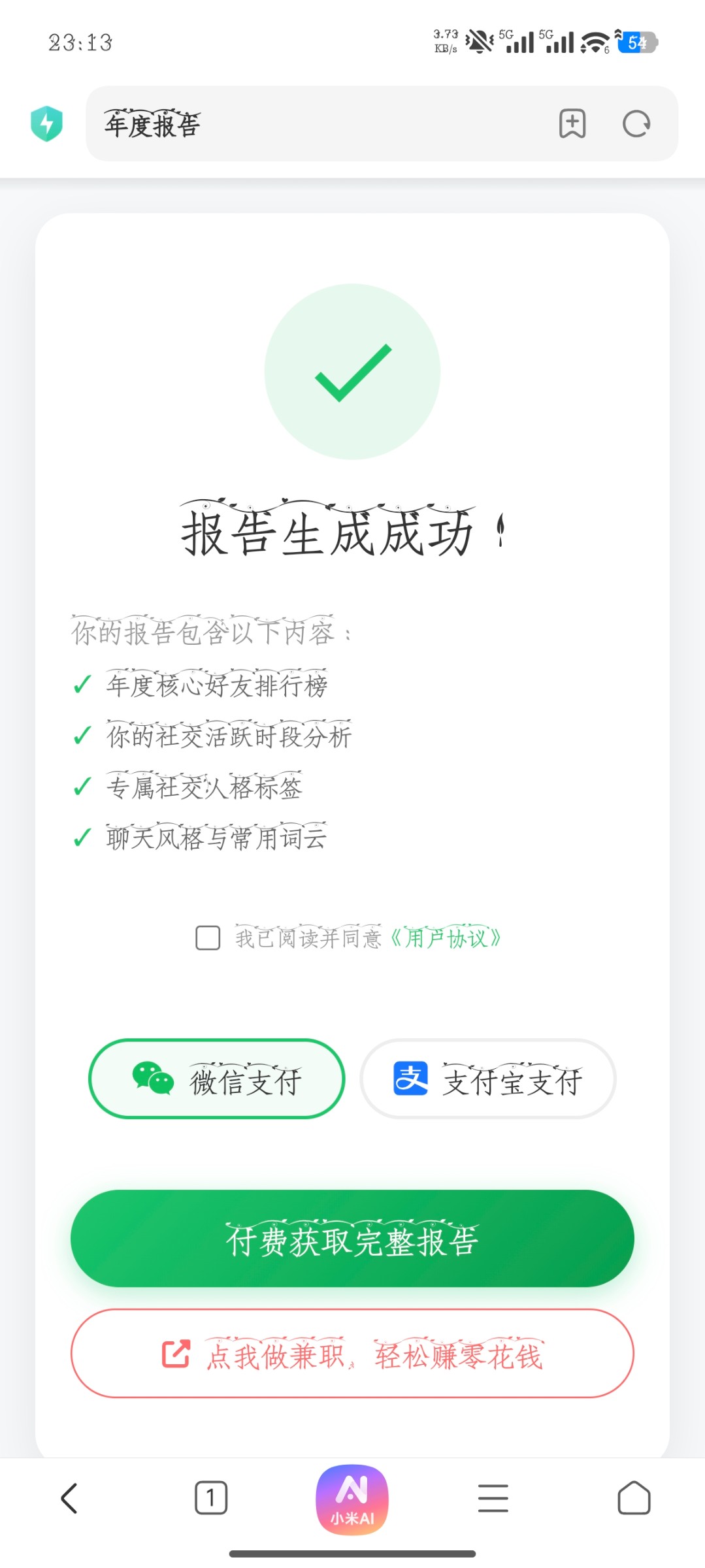Check the 我已阅读并同意 agreement checkbox
This screenshot has width=705, height=1568.
(208, 938)
